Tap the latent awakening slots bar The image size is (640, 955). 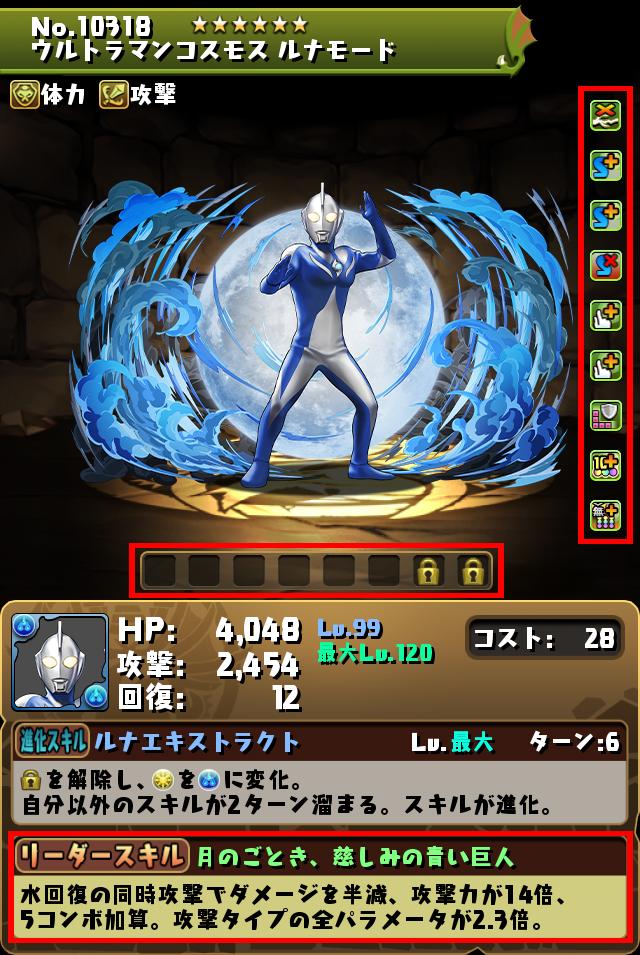coord(316,571)
